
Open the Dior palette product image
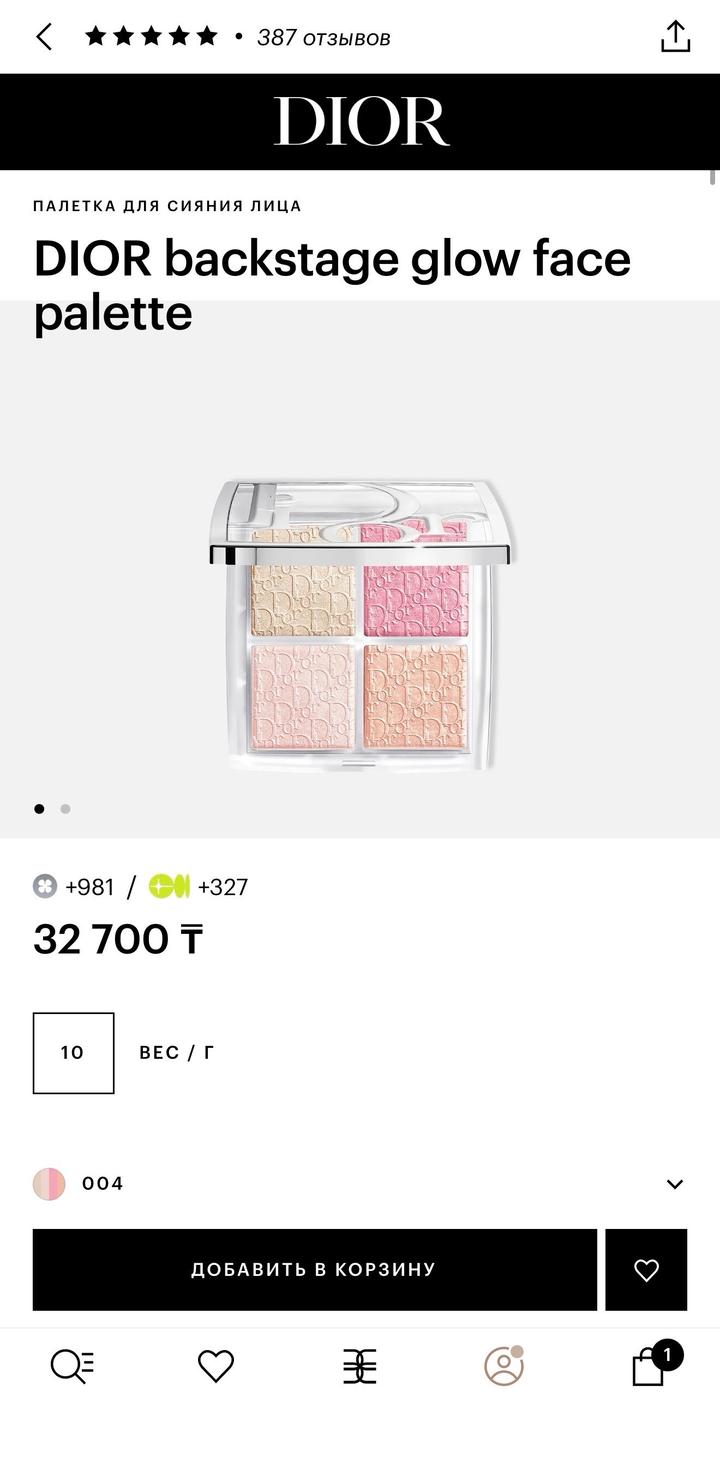[x=360, y=625]
